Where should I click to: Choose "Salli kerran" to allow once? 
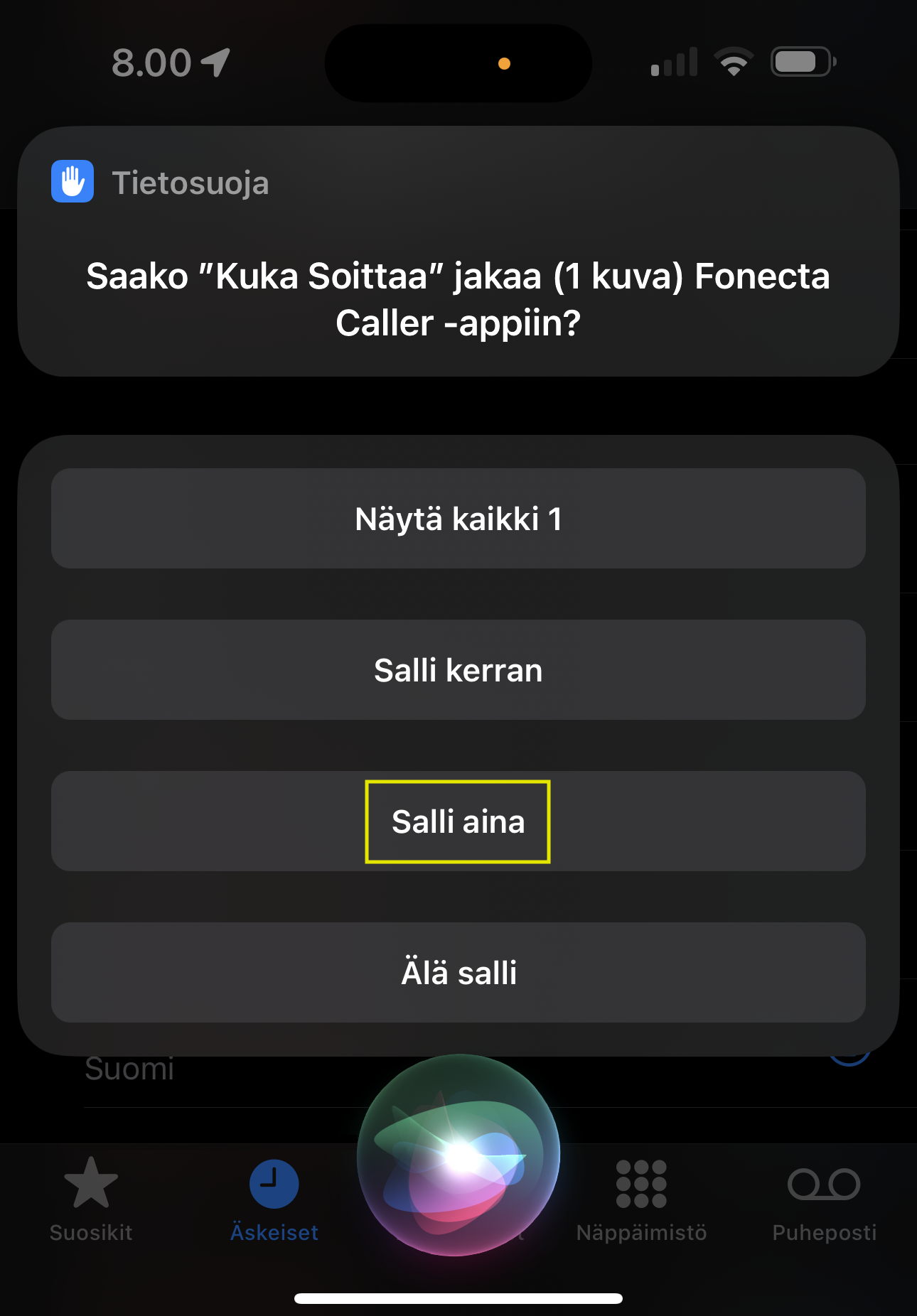pos(458,670)
